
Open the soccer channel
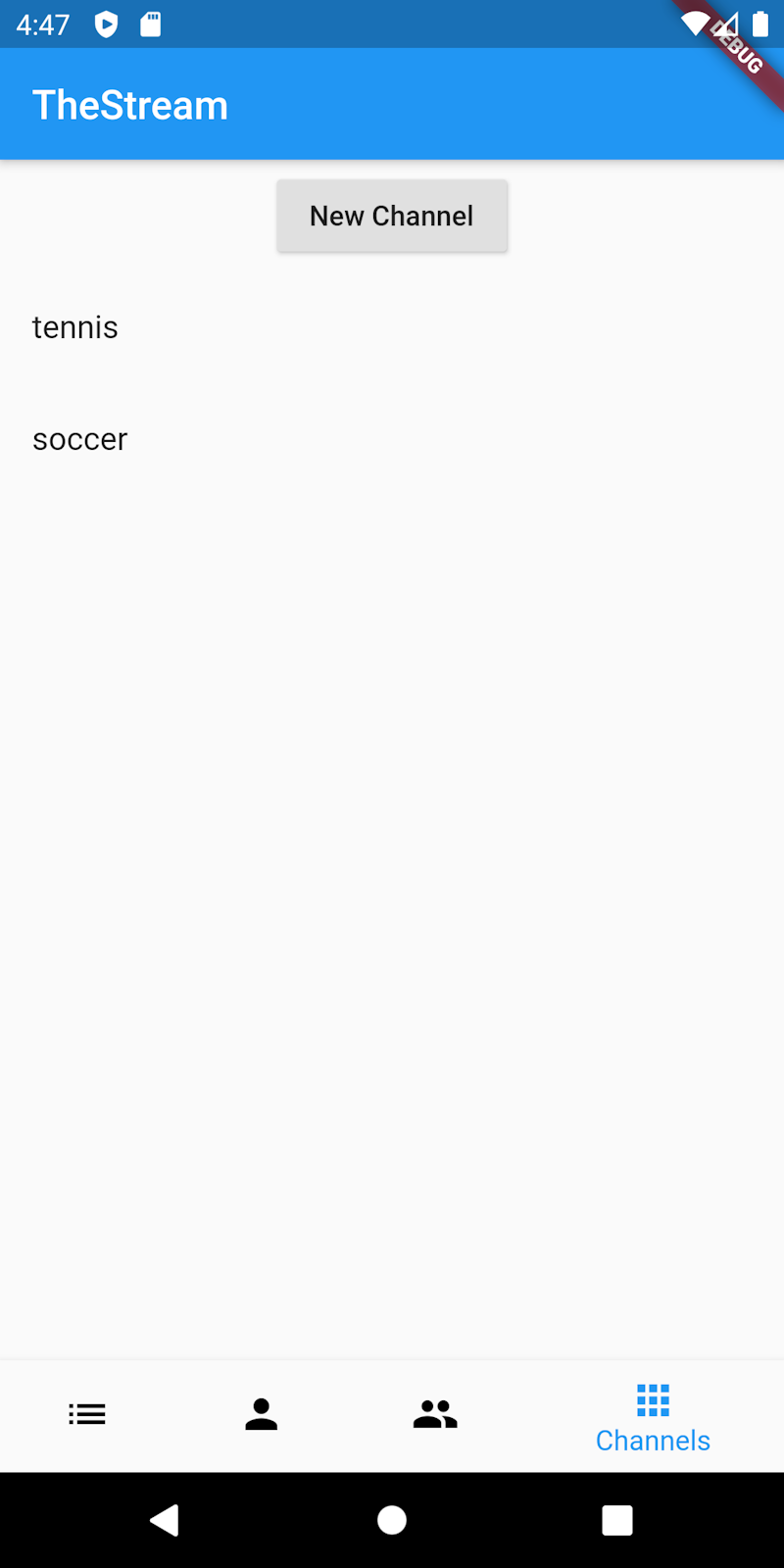click(x=80, y=440)
